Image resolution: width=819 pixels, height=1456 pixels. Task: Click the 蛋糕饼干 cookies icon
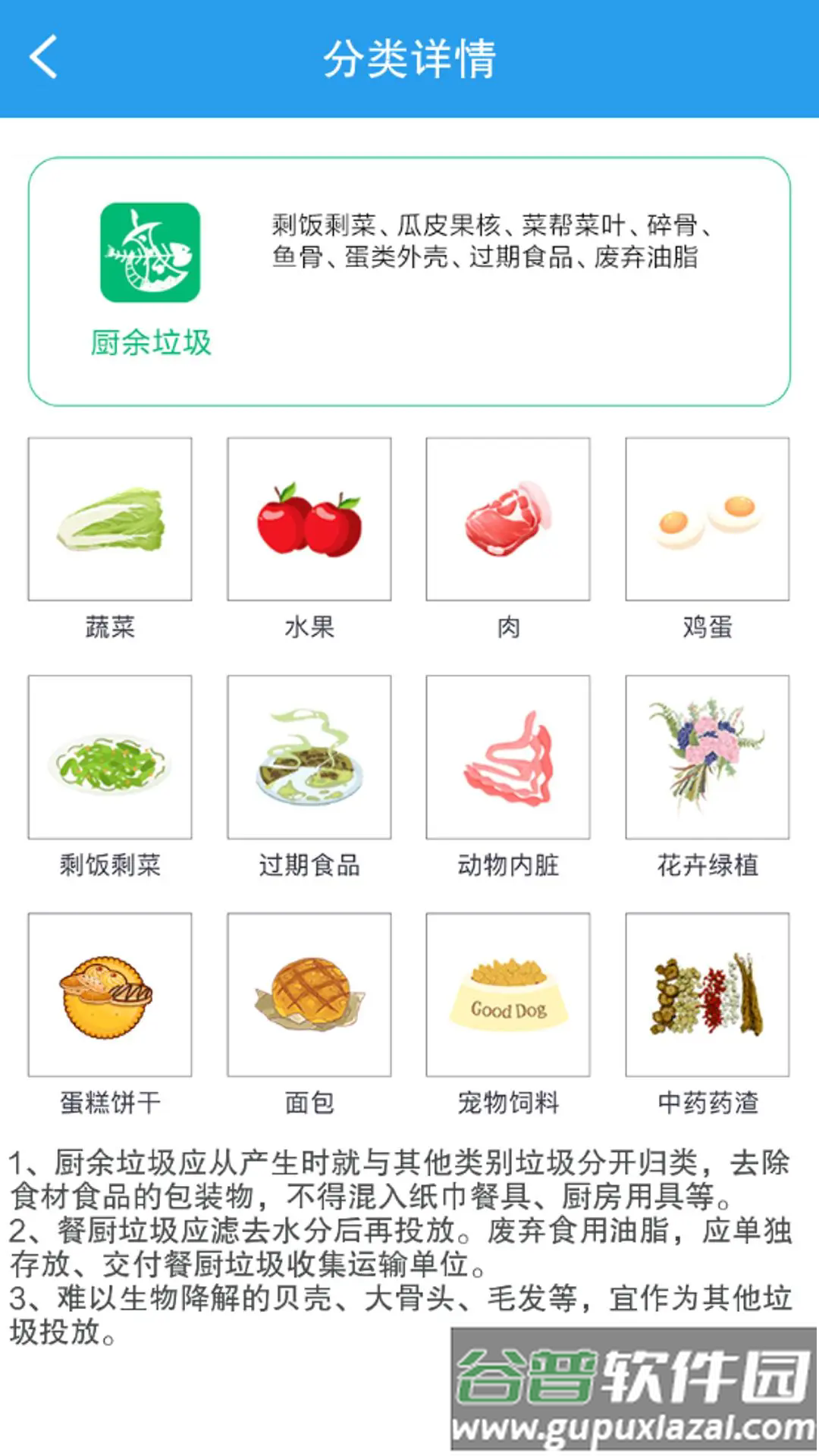(109, 993)
